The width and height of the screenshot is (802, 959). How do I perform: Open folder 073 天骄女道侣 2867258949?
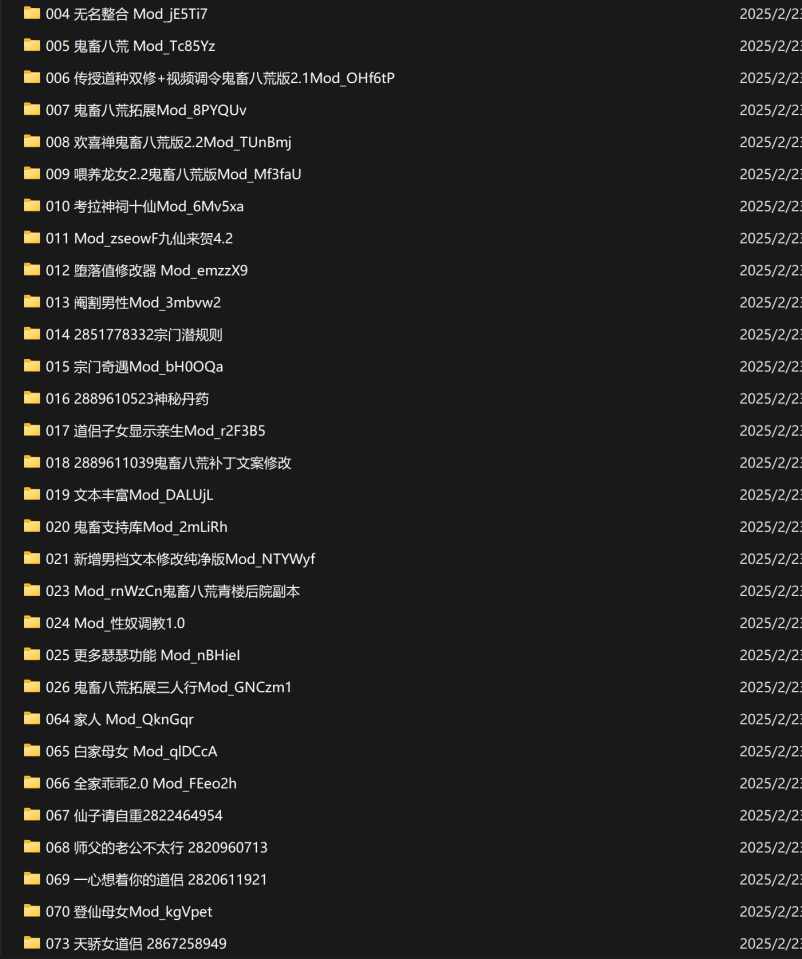[136, 944]
